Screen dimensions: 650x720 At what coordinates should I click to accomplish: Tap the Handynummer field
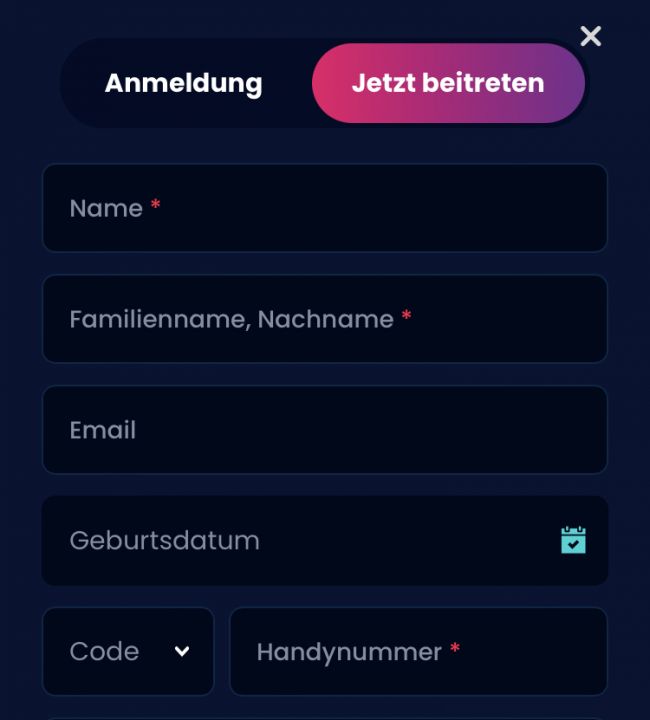point(418,652)
